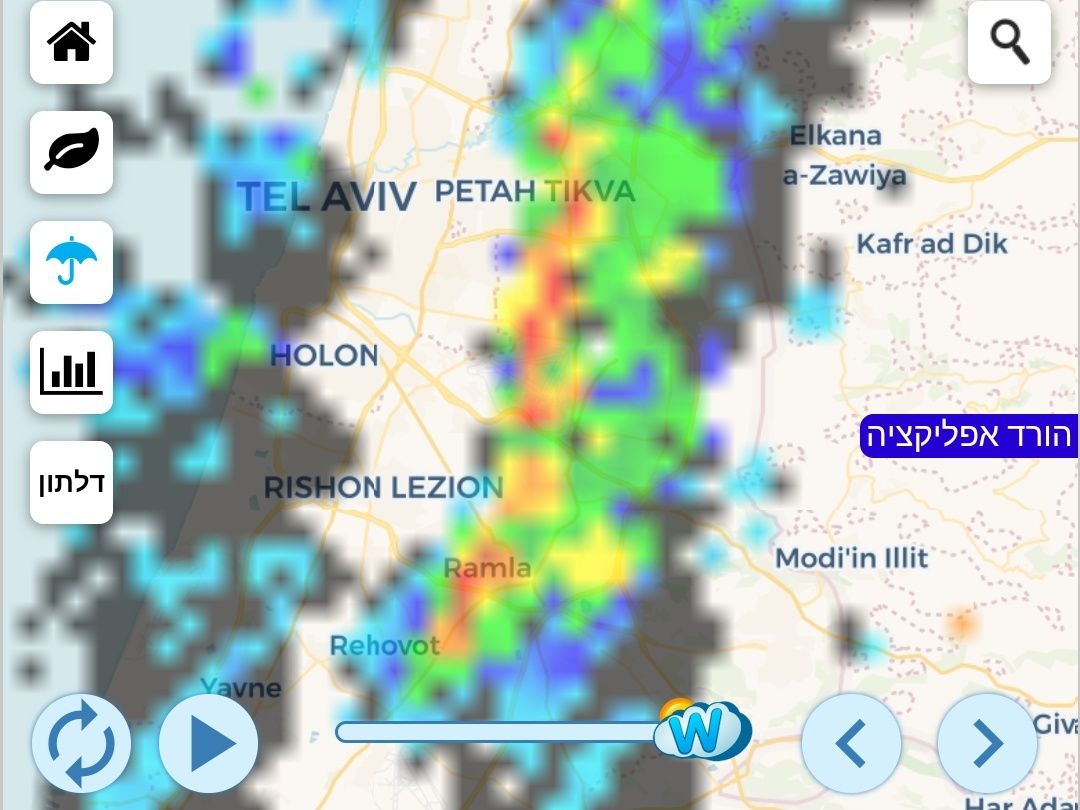Refresh the radar data

81,743
